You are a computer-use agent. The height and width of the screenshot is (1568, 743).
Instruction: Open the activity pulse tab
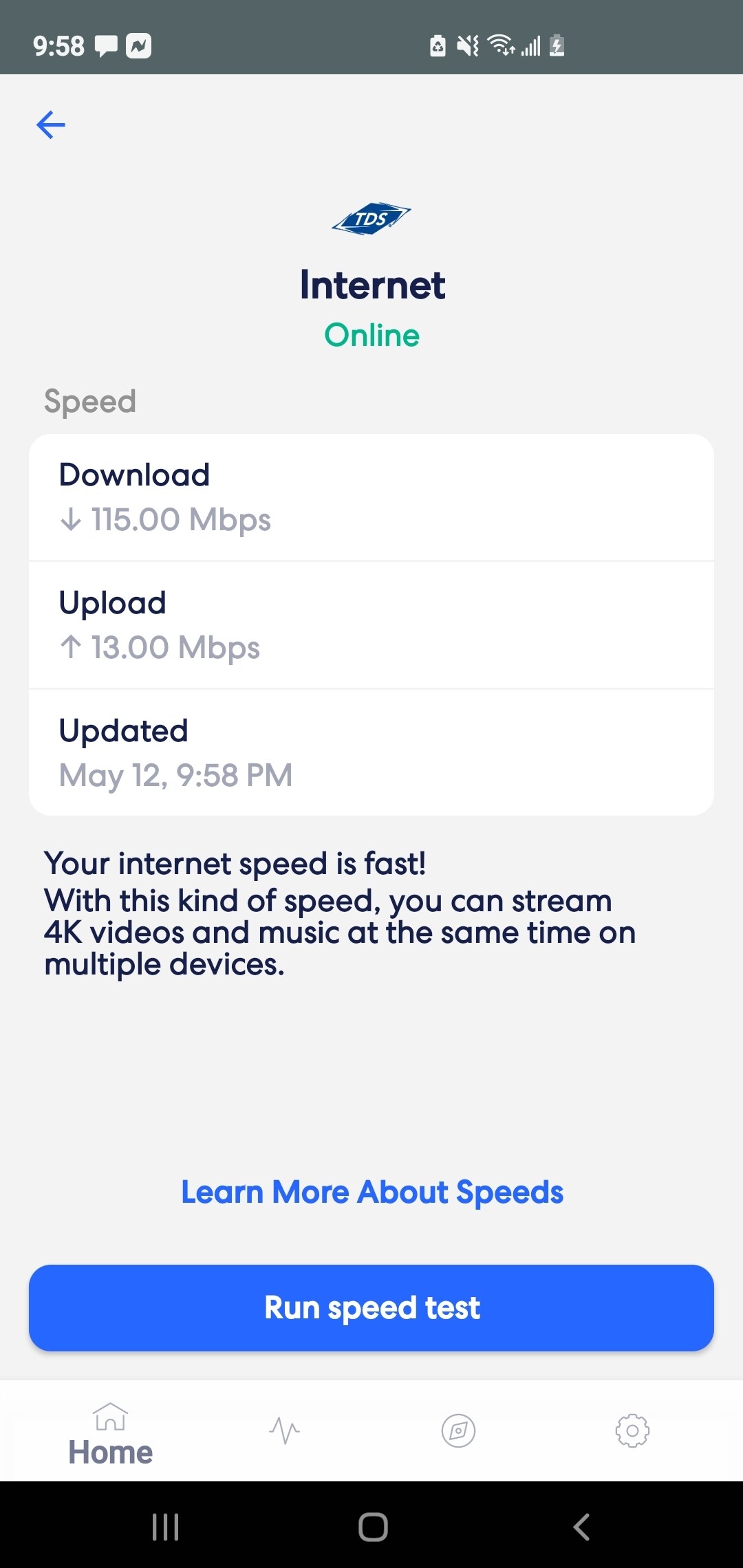284,1430
